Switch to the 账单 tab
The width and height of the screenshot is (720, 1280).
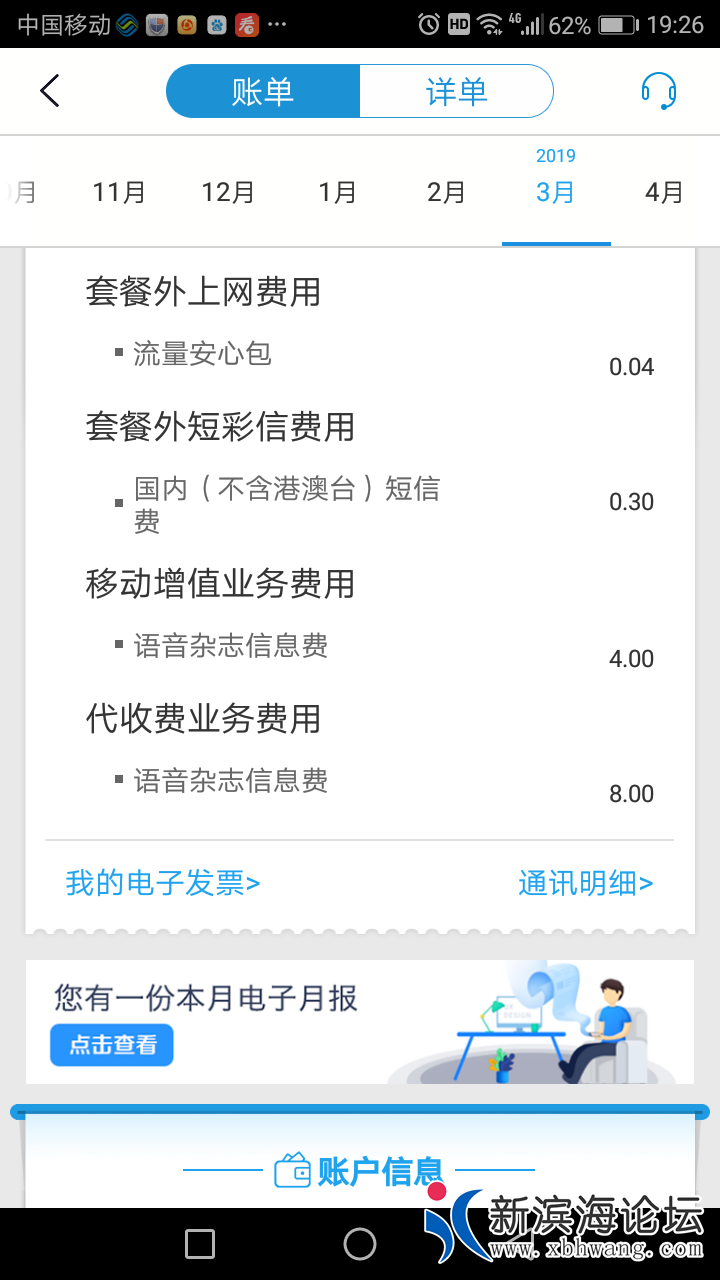tap(263, 92)
